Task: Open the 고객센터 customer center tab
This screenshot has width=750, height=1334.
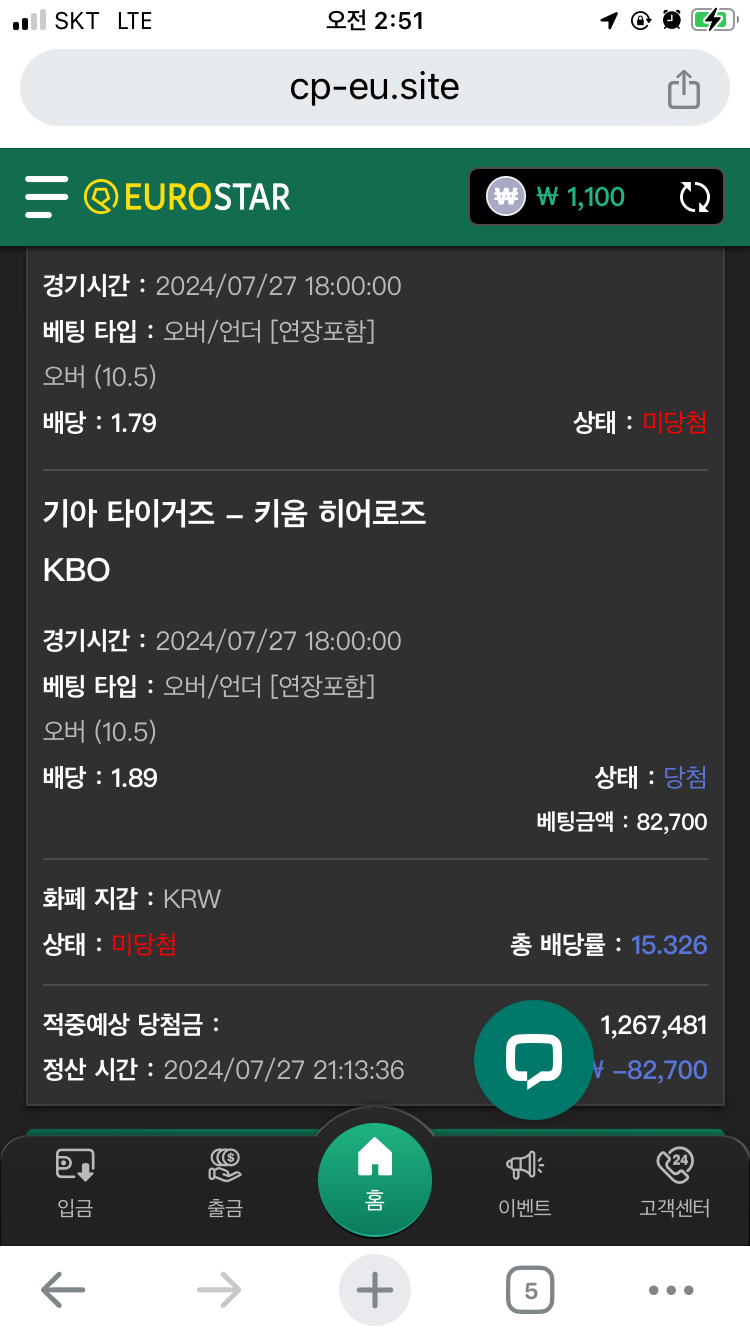Action: coord(675,1183)
